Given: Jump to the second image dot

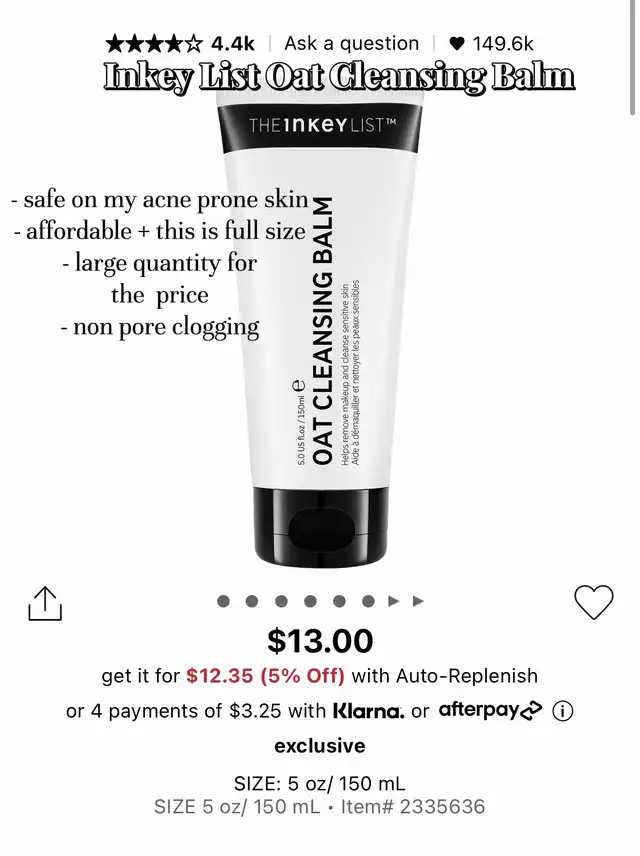Looking at the screenshot, I should click(x=252, y=601).
